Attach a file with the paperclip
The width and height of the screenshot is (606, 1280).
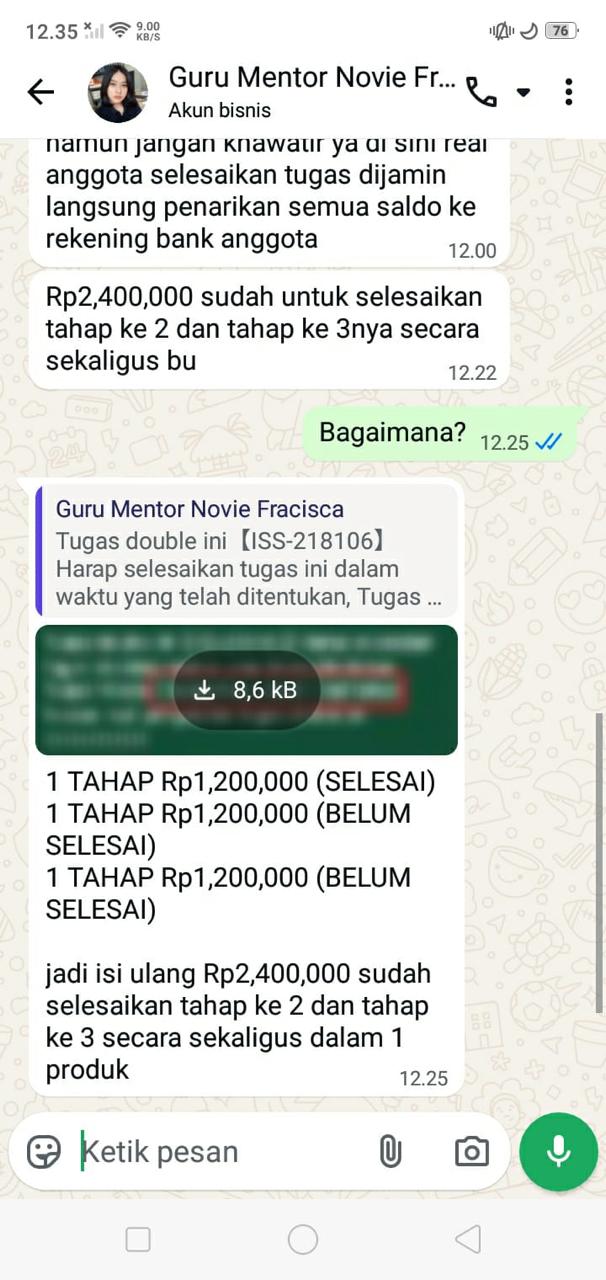(x=390, y=1151)
